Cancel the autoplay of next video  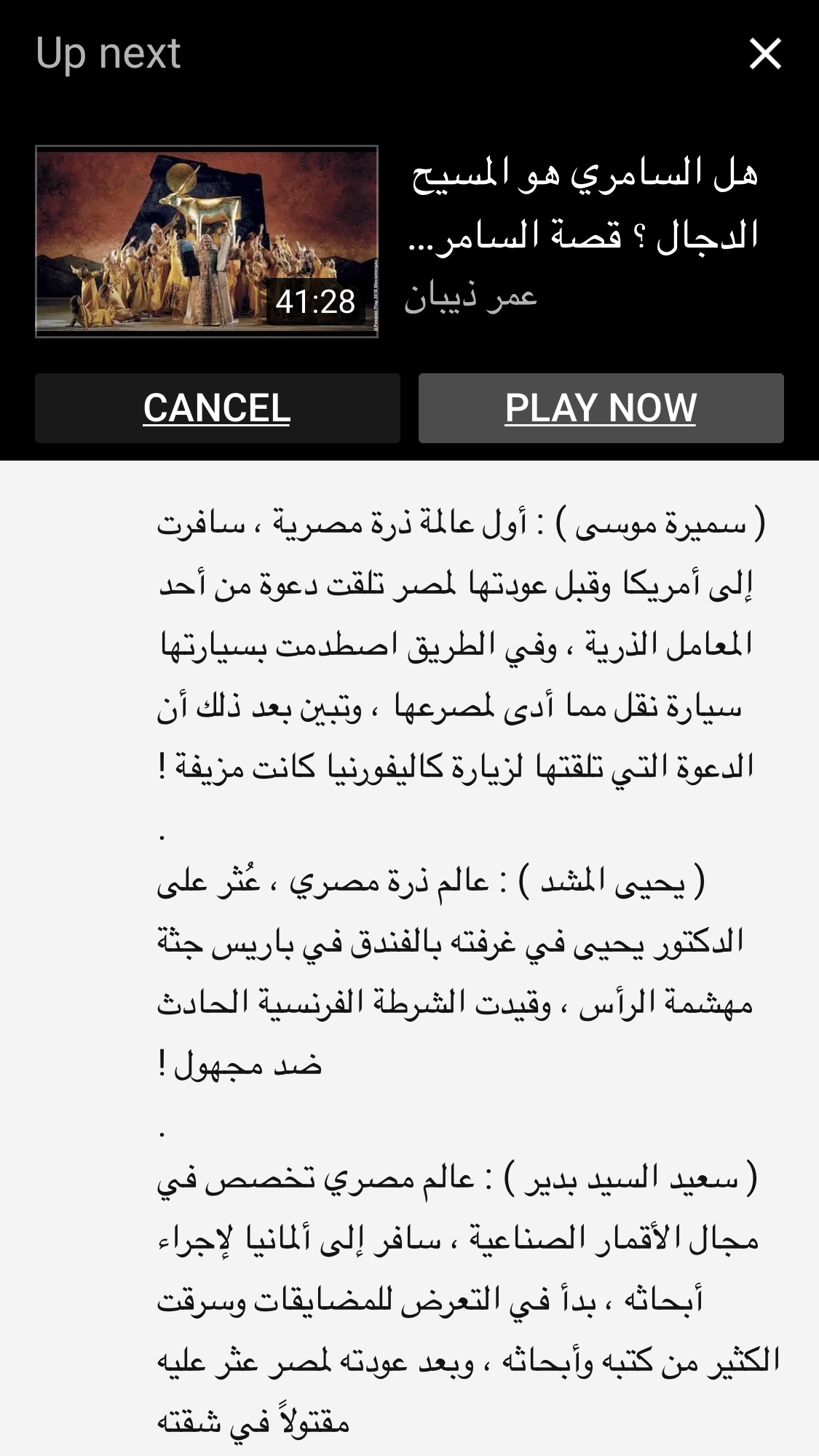(x=217, y=408)
